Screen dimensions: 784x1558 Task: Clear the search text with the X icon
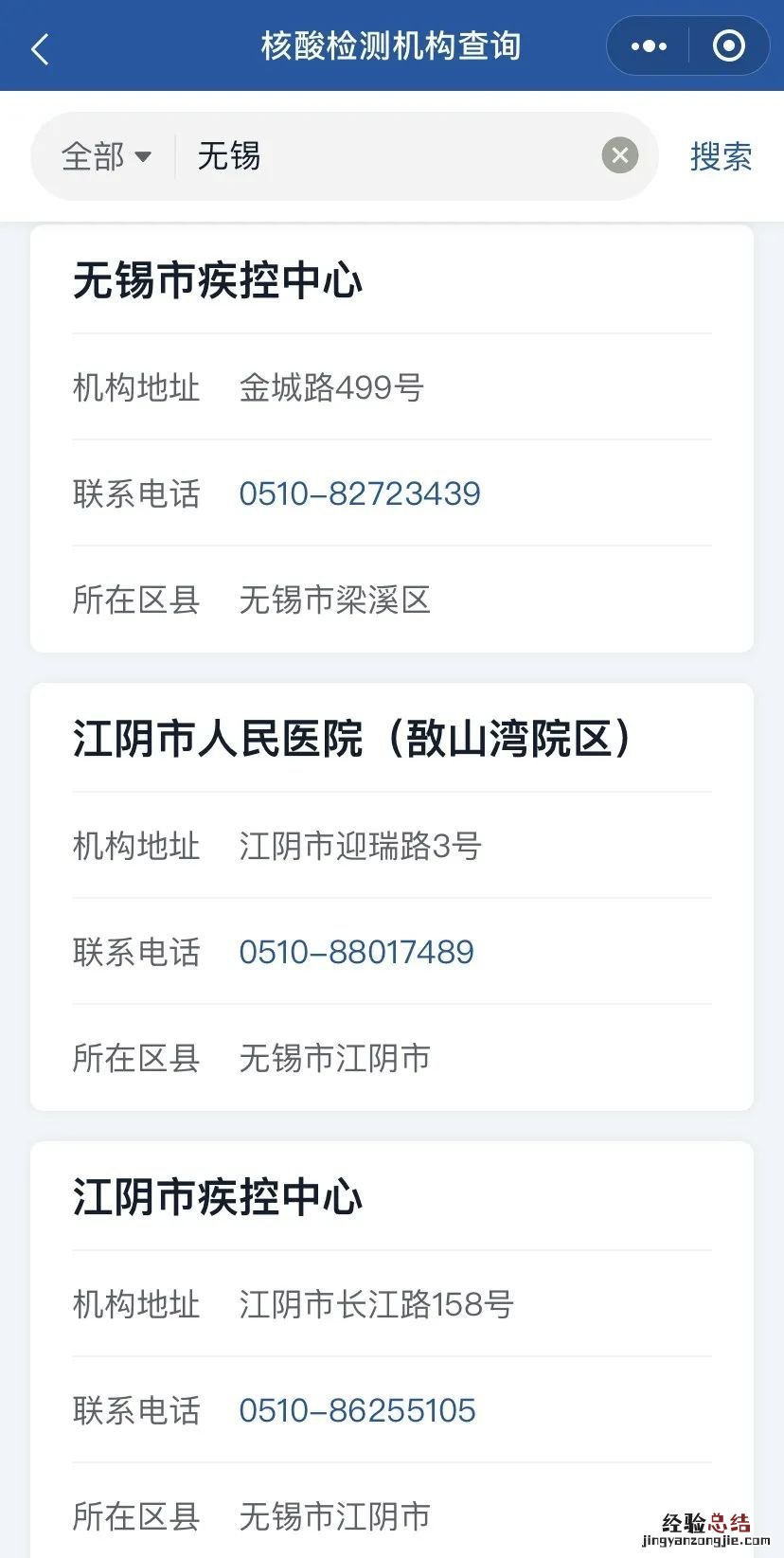(620, 155)
